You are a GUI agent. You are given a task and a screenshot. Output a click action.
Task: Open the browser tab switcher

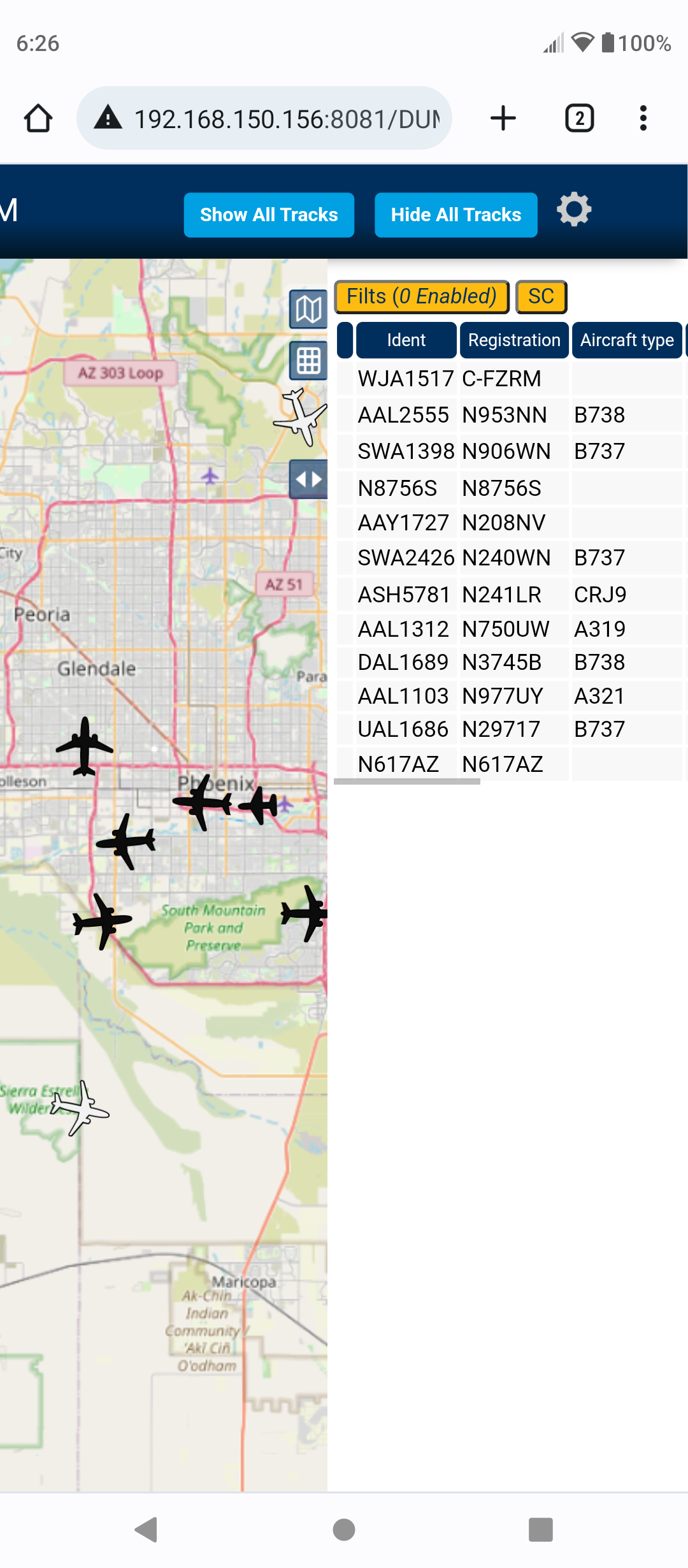580,119
